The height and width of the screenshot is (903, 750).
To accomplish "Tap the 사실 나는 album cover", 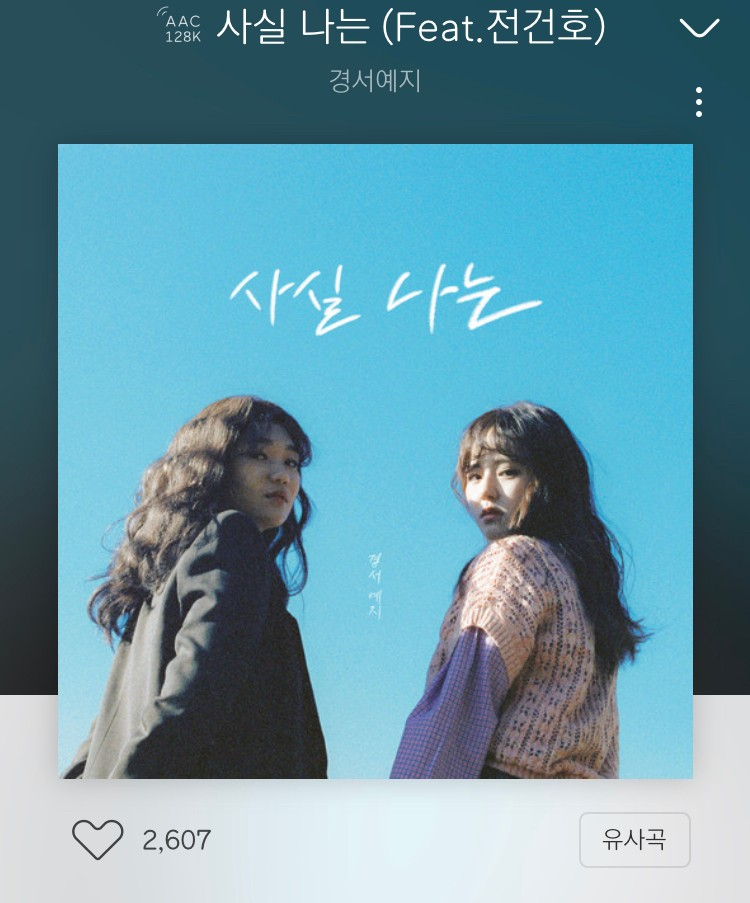I will (375, 461).
